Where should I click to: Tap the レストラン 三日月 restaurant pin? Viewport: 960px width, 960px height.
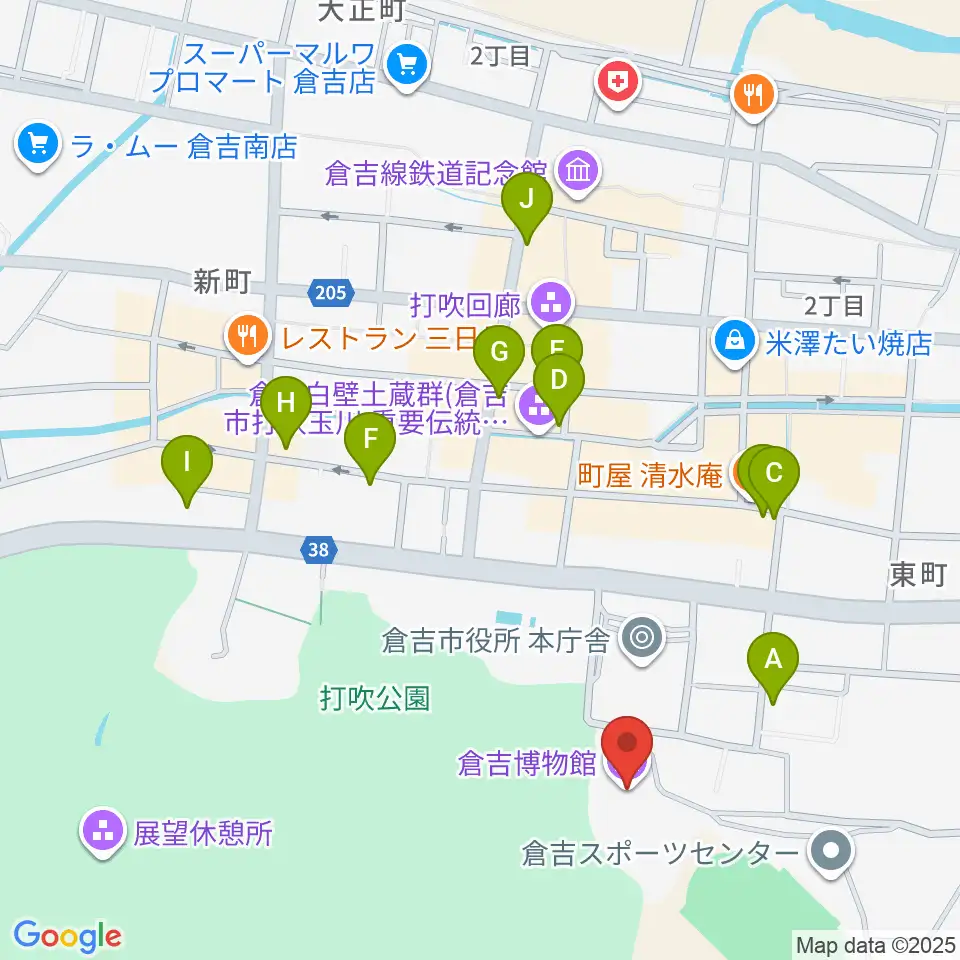pos(247,337)
